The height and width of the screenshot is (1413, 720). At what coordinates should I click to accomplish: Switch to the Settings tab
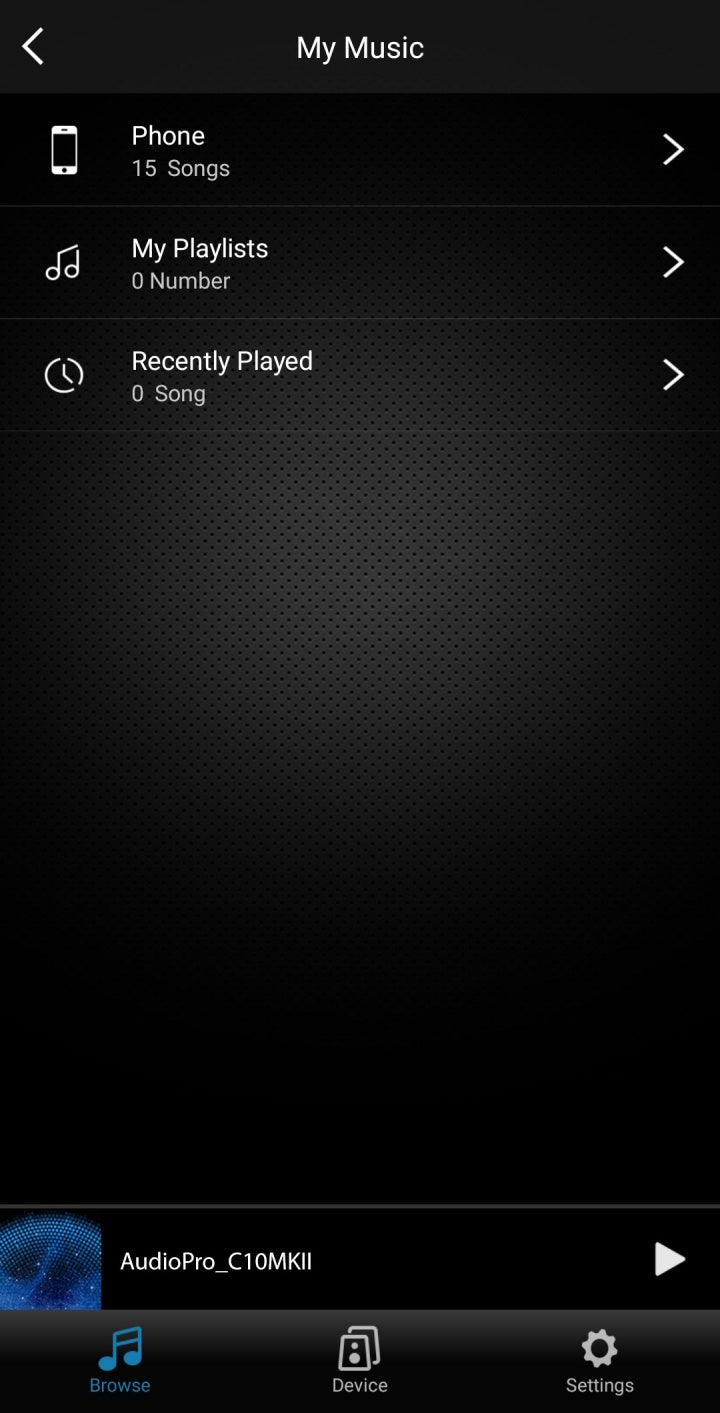click(598, 1360)
